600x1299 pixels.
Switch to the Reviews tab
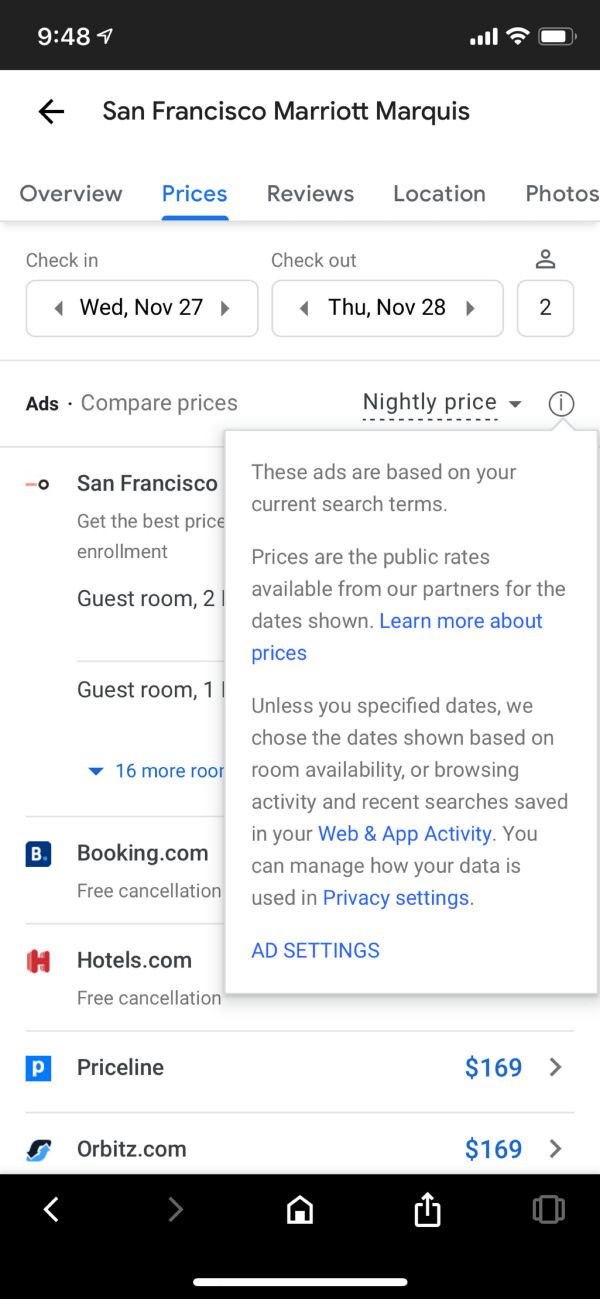click(310, 194)
